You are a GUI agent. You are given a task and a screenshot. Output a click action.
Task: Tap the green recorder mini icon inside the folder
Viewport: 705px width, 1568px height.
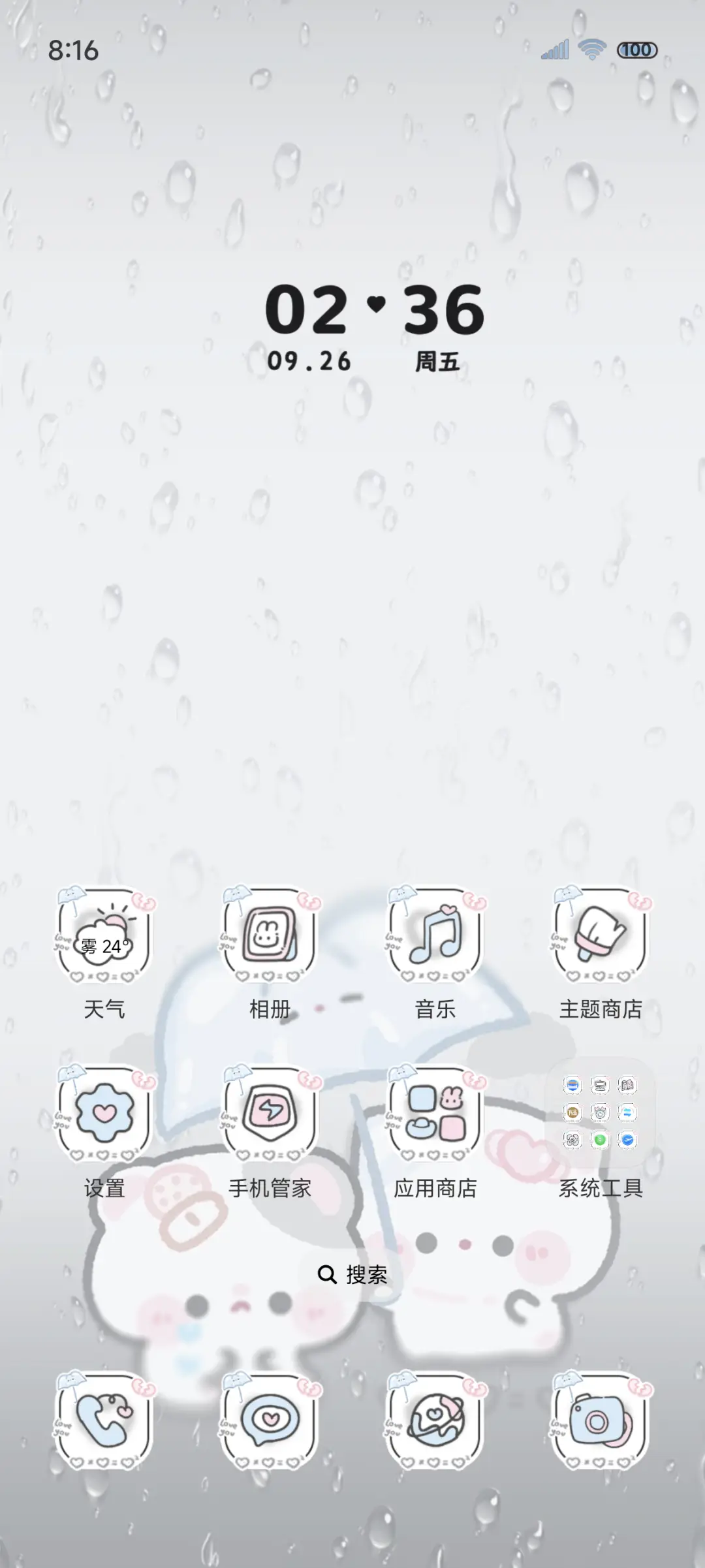click(599, 1140)
